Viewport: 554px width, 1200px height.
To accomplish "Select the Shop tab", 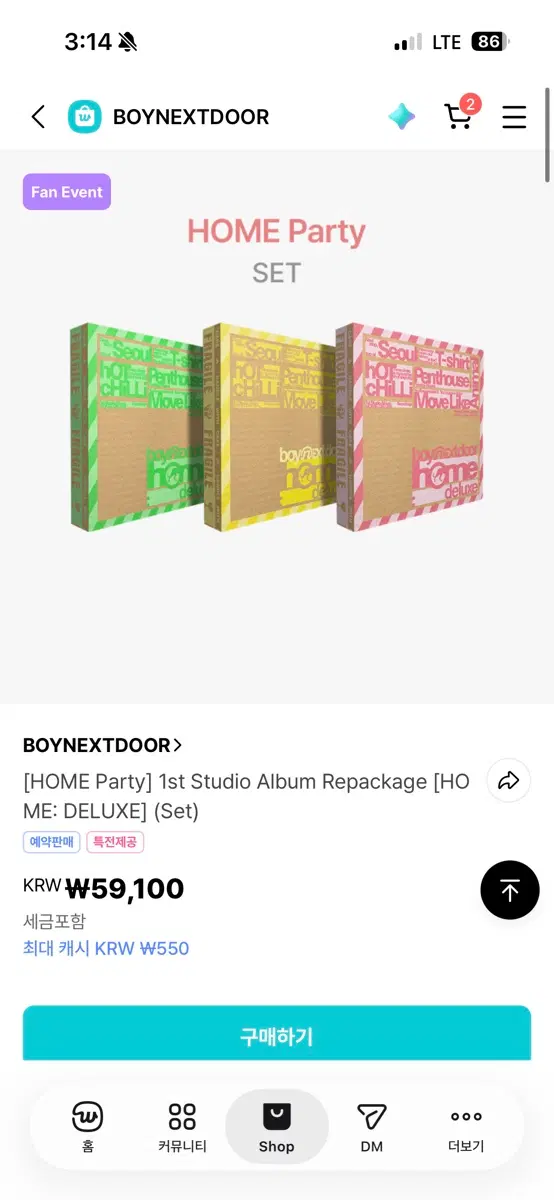I will (x=277, y=1128).
